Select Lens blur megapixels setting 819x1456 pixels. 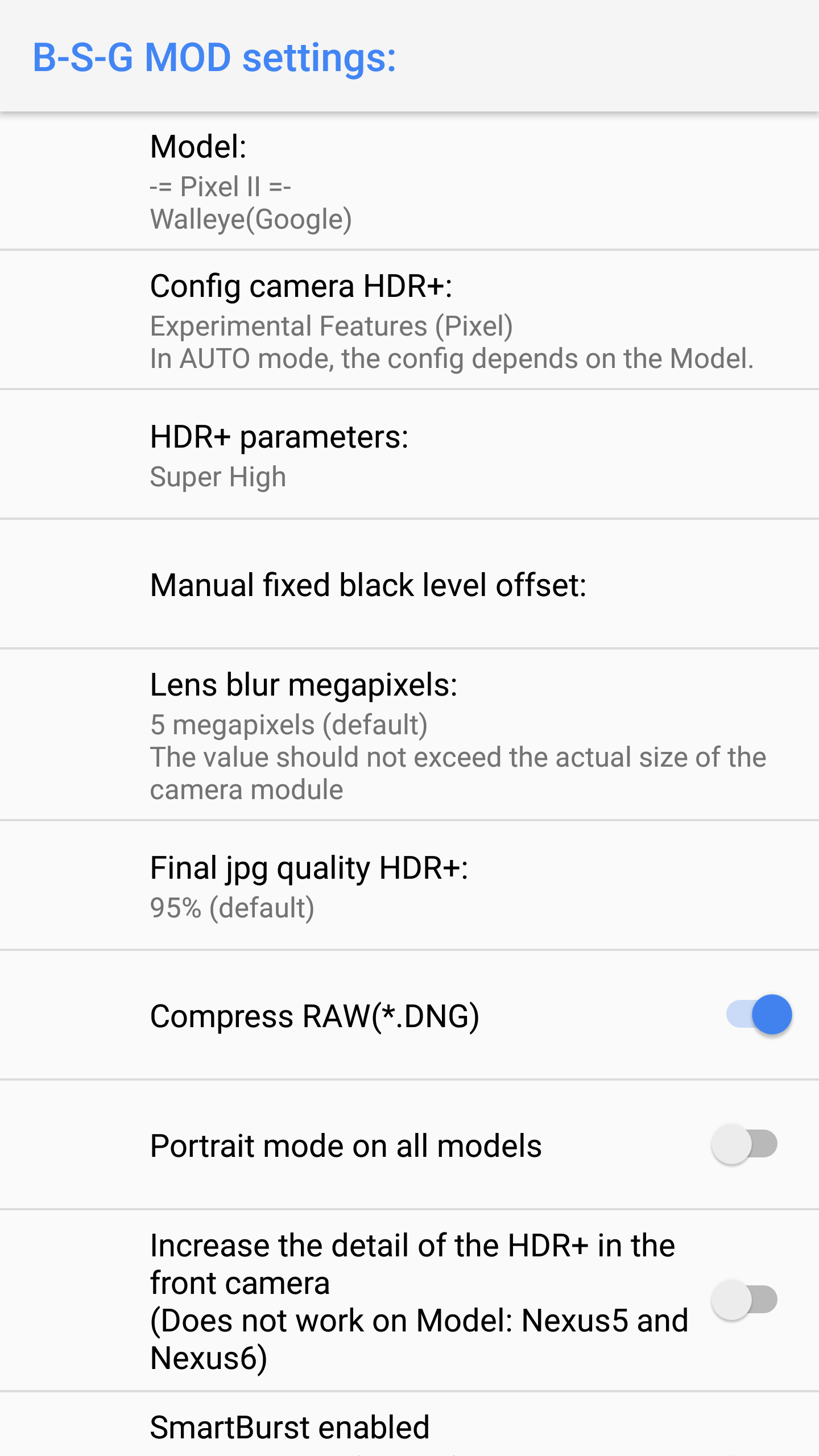(x=409, y=735)
